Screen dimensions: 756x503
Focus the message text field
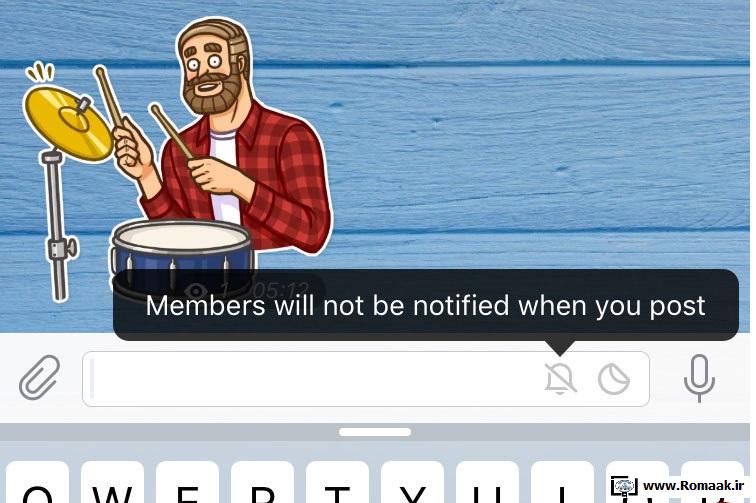click(x=310, y=379)
